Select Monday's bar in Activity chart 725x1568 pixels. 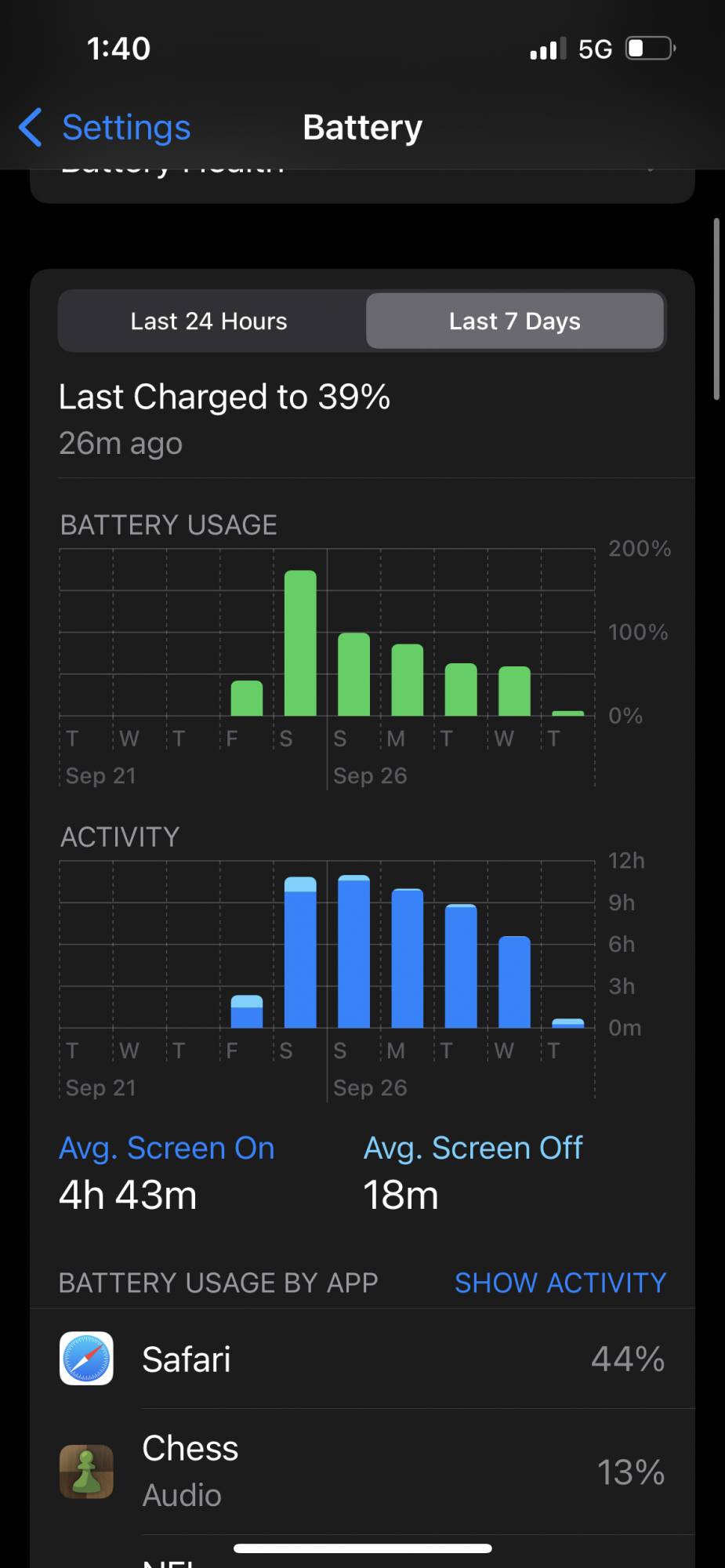click(x=407, y=958)
